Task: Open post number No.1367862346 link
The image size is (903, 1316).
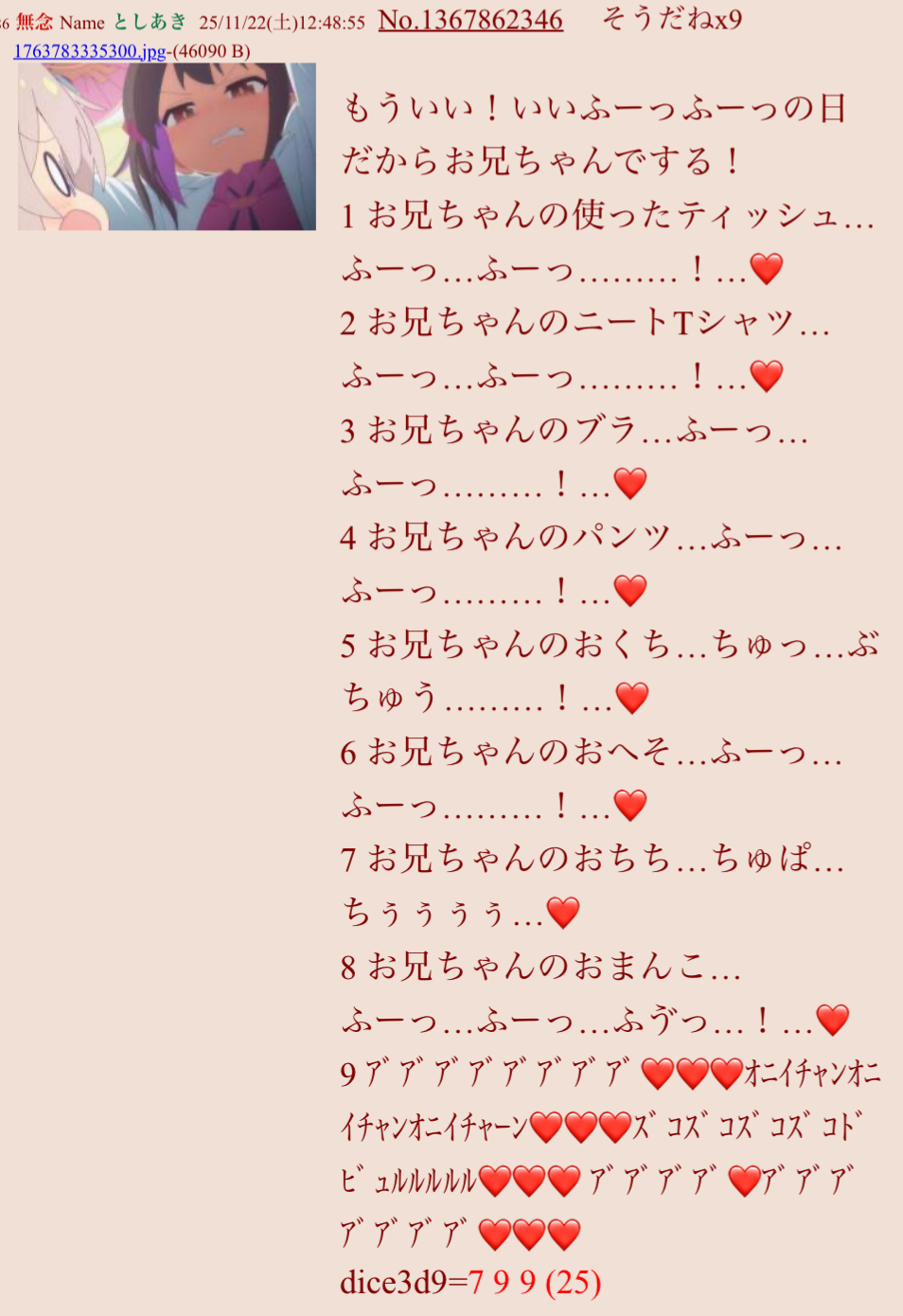Action: point(470,20)
